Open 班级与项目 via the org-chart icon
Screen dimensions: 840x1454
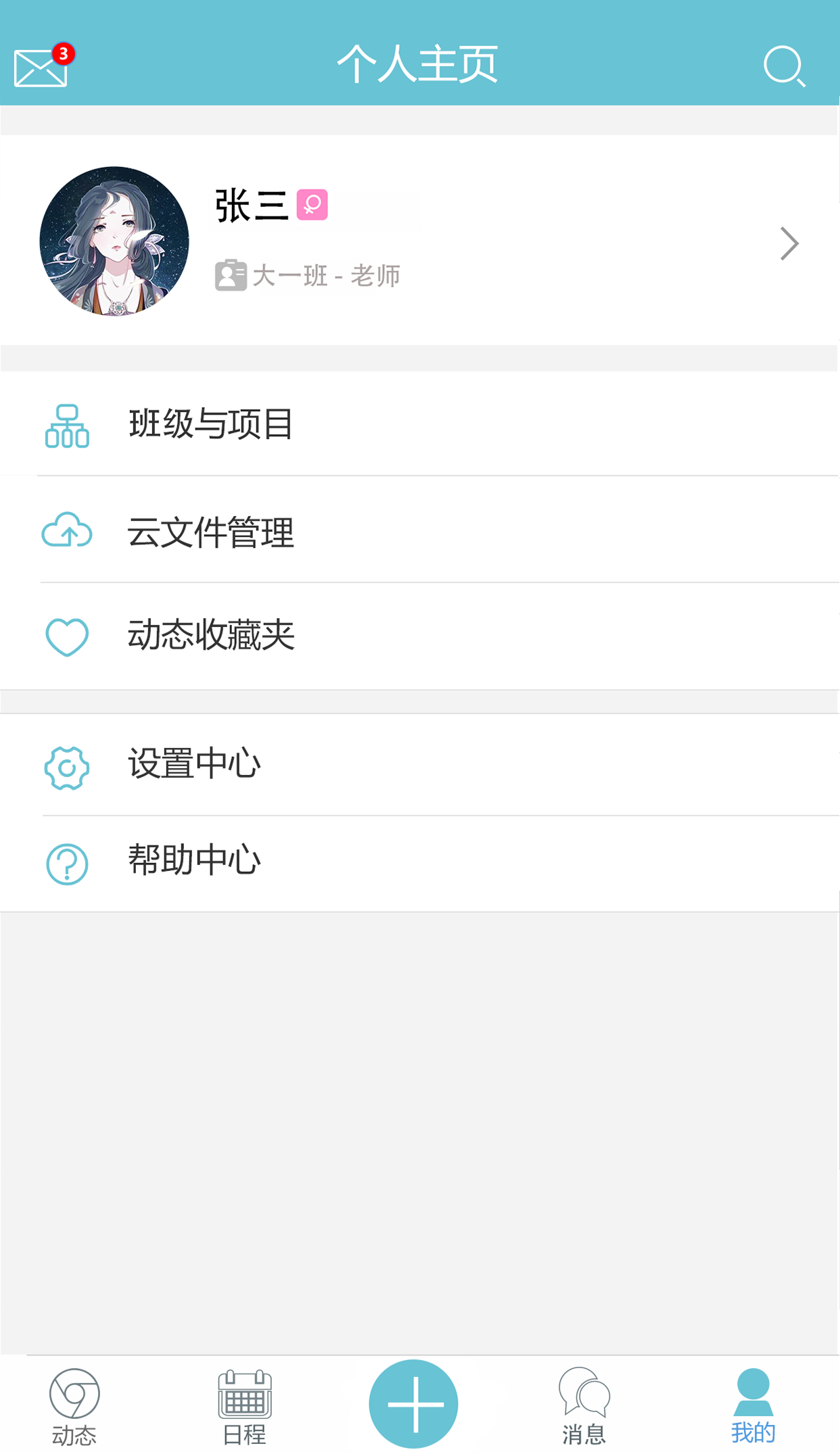pos(66,426)
